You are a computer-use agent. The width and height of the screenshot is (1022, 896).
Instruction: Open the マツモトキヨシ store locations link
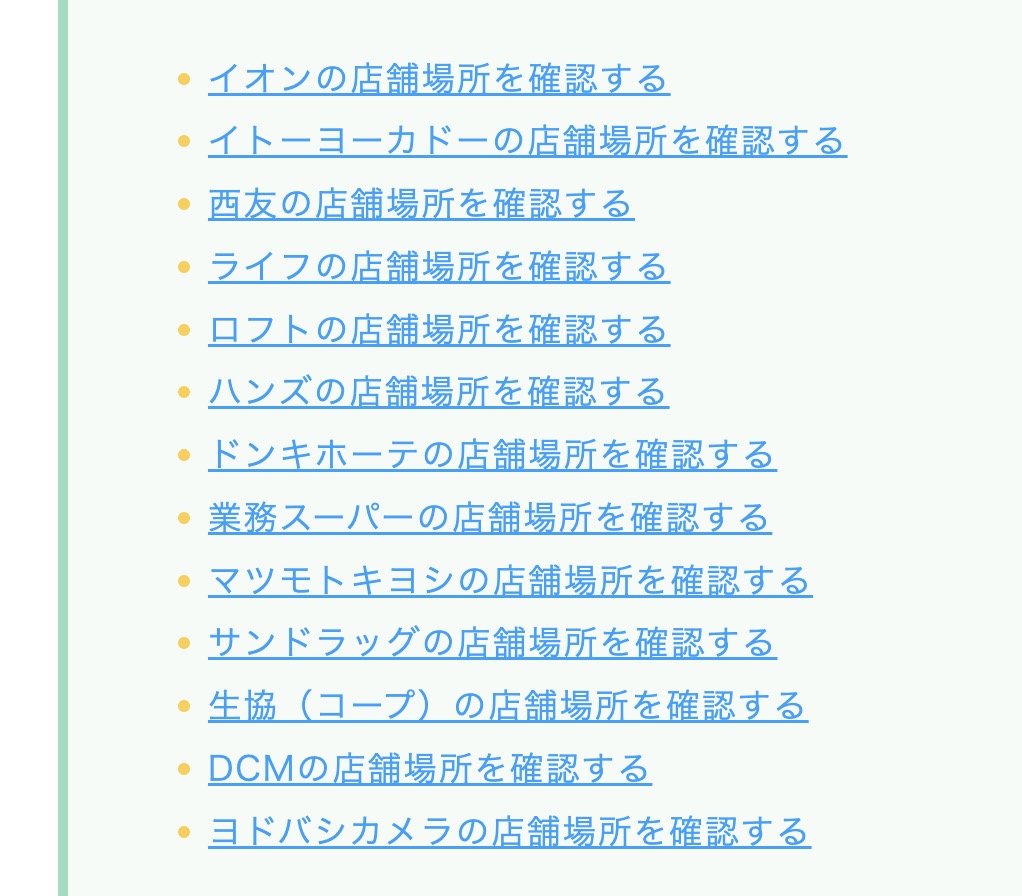[x=509, y=581]
